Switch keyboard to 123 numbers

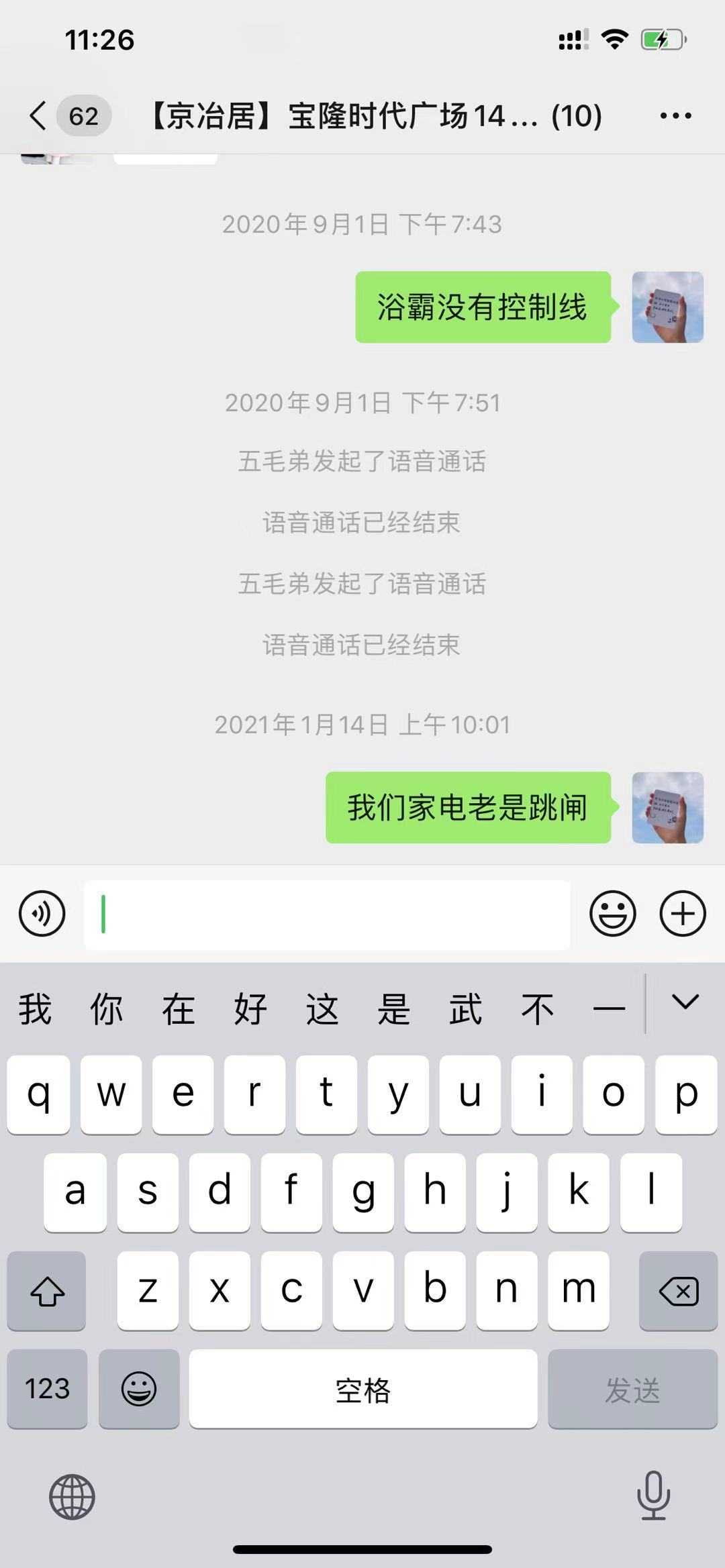[47, 1388]
